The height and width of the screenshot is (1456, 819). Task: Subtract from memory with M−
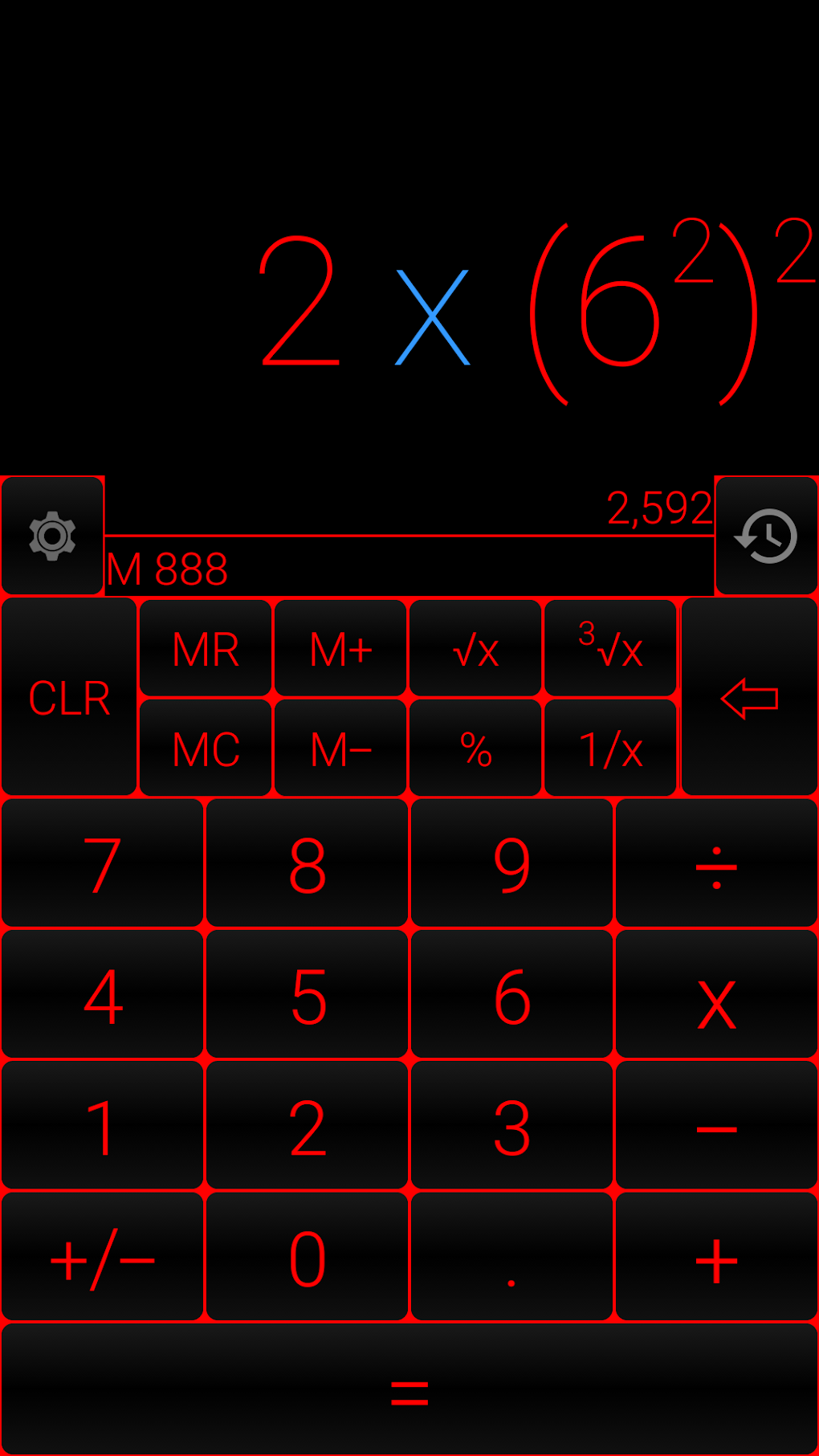pos(340,748)
